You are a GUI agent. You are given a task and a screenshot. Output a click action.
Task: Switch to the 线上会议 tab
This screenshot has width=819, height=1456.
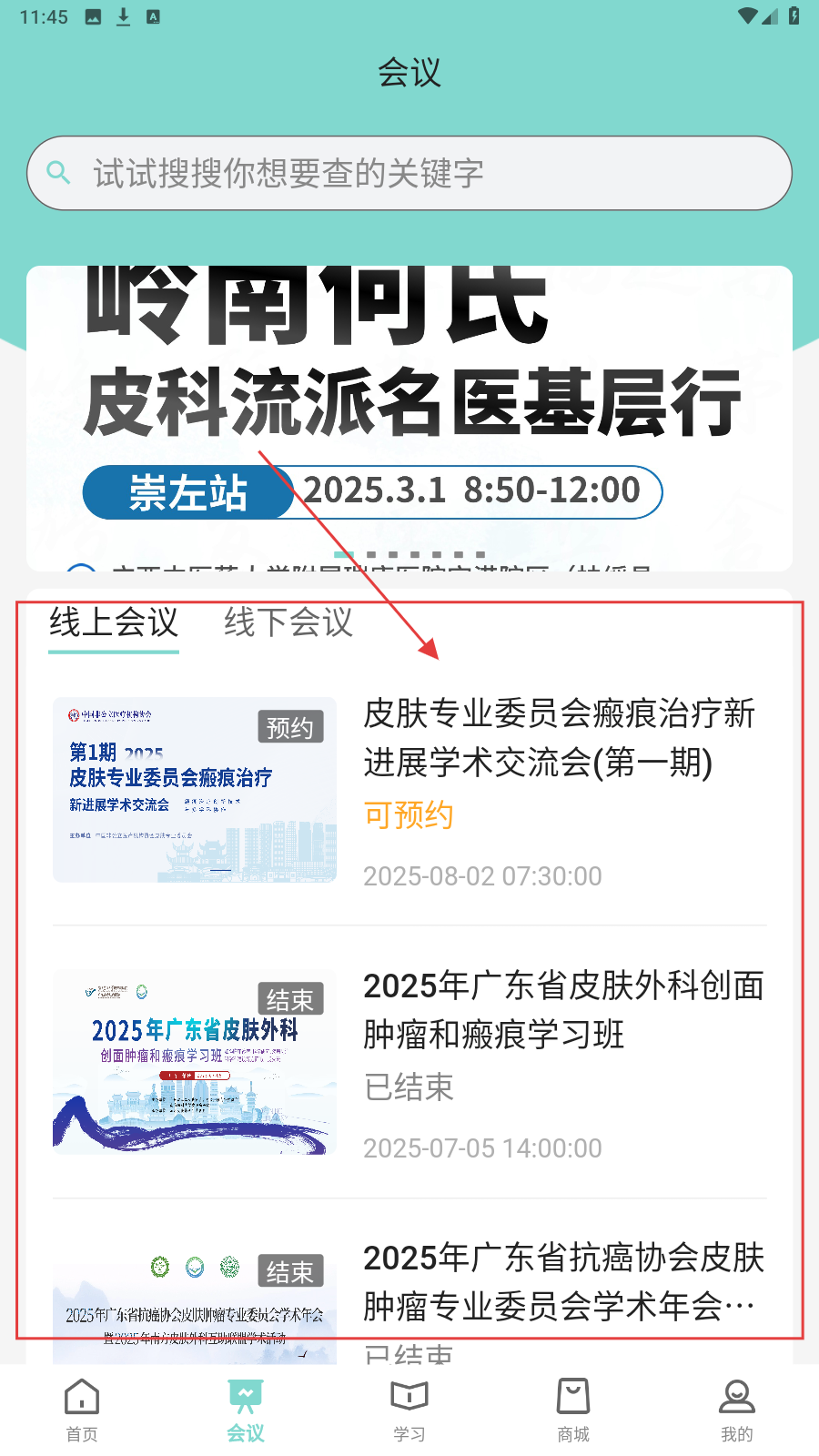coord(114,623)
